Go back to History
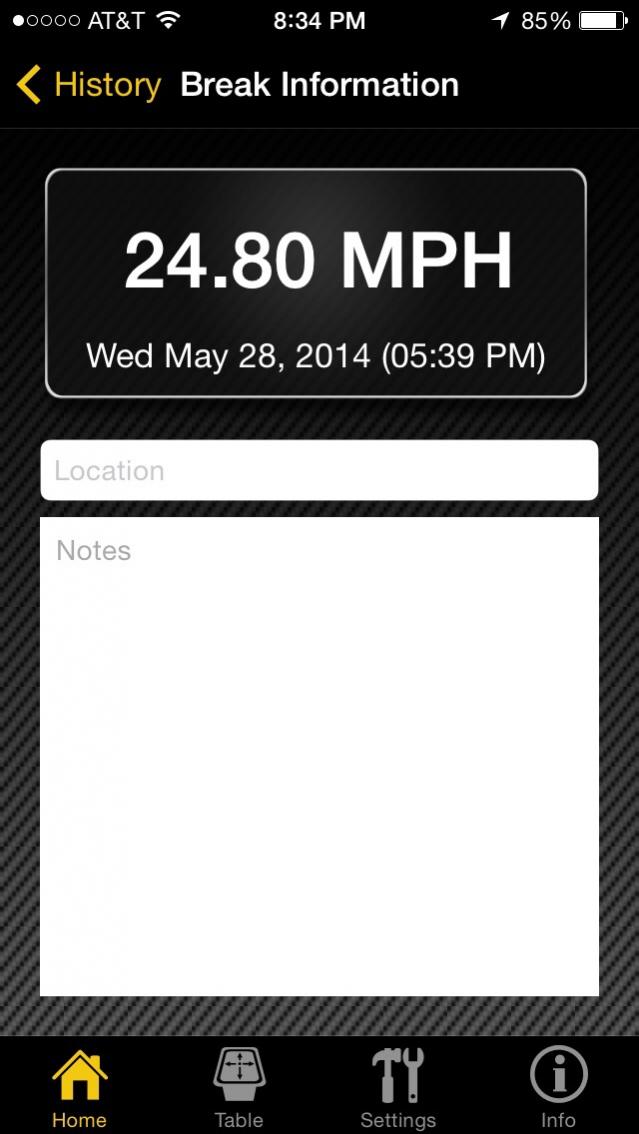639x1134 pixels. pos(88,85)
